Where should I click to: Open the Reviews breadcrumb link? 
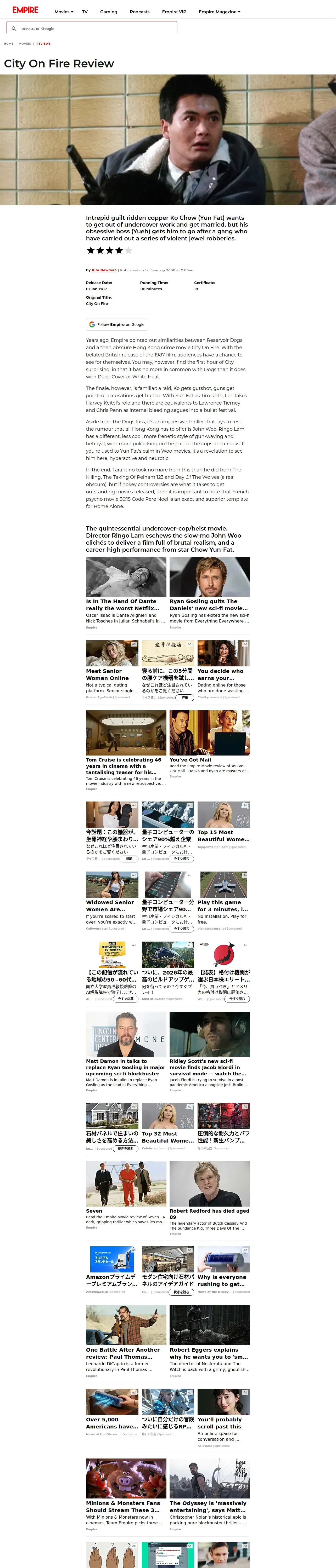[x=43, y=44]
